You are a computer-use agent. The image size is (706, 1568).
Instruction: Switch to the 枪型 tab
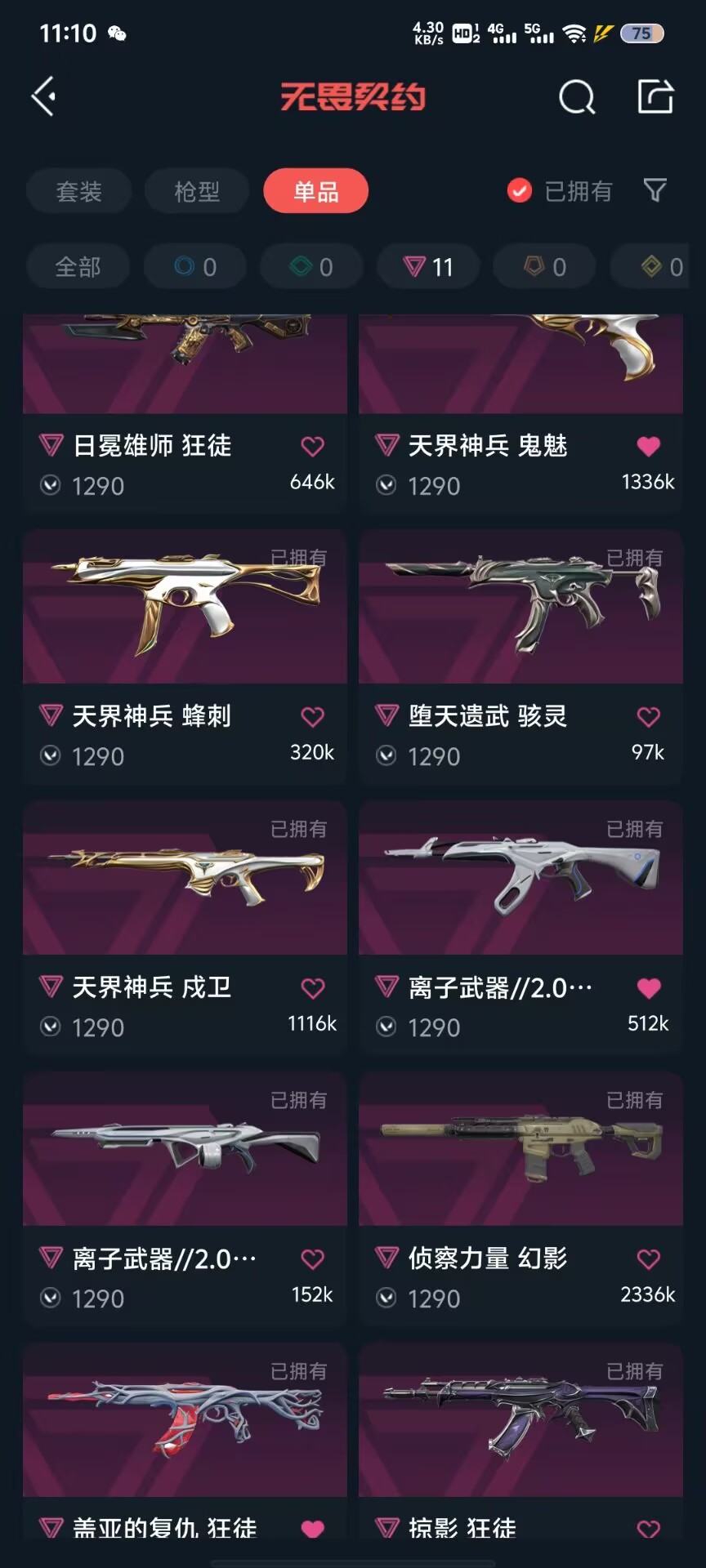tap(197, 191)
